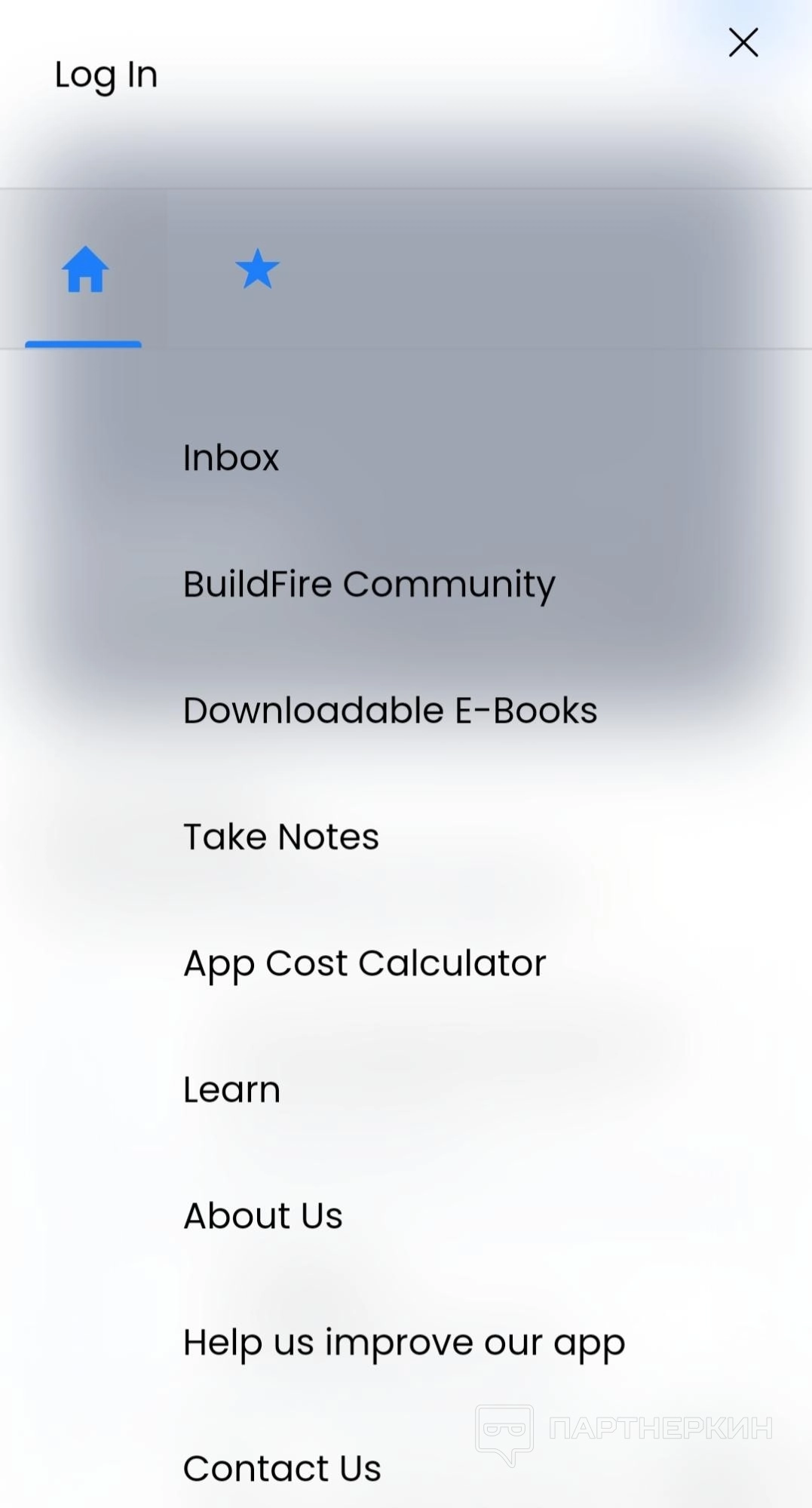The height and width of the screenshot is (1508, 812).
Task: Open BuildFire Community
Action: [x=369, y=585]
